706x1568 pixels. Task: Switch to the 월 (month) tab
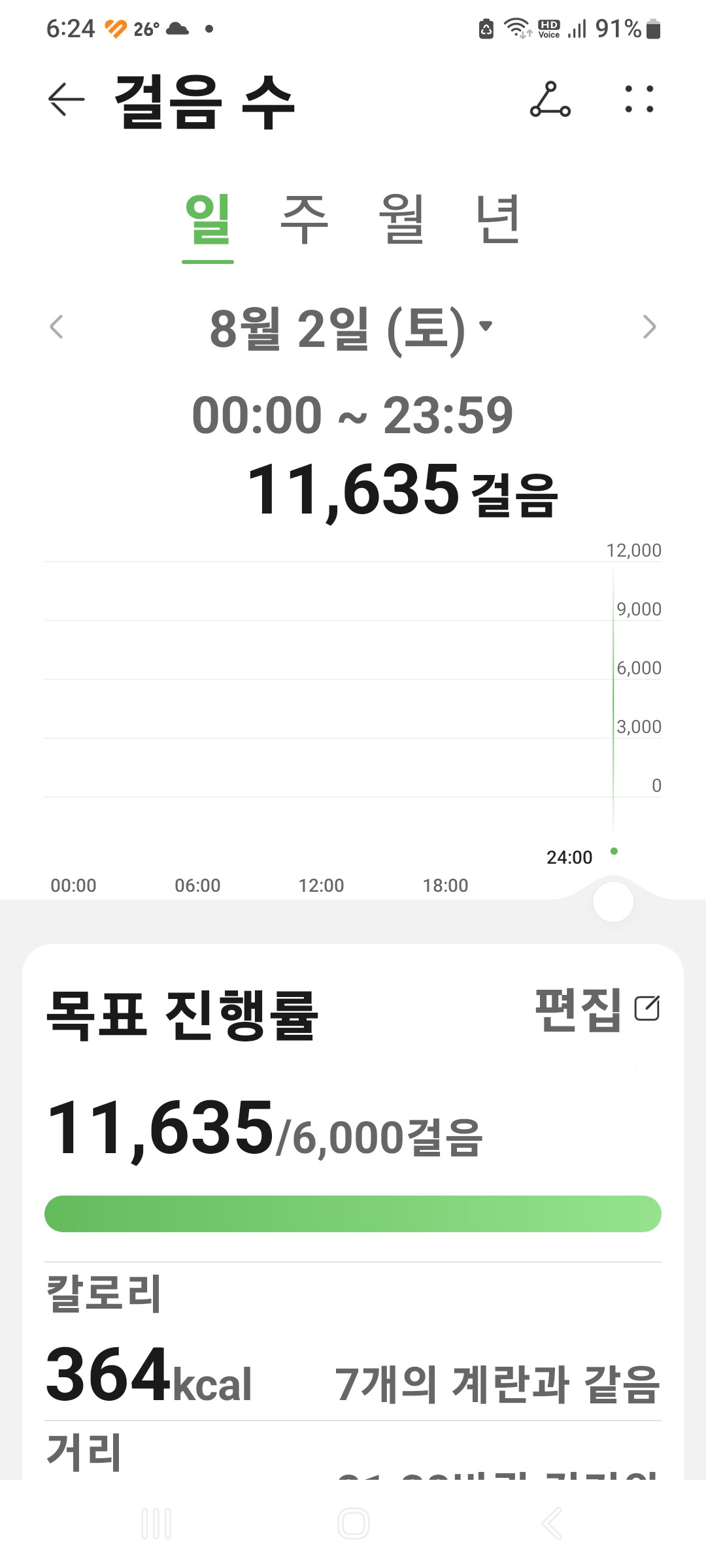pyautogui.click(x=401, y=220)
